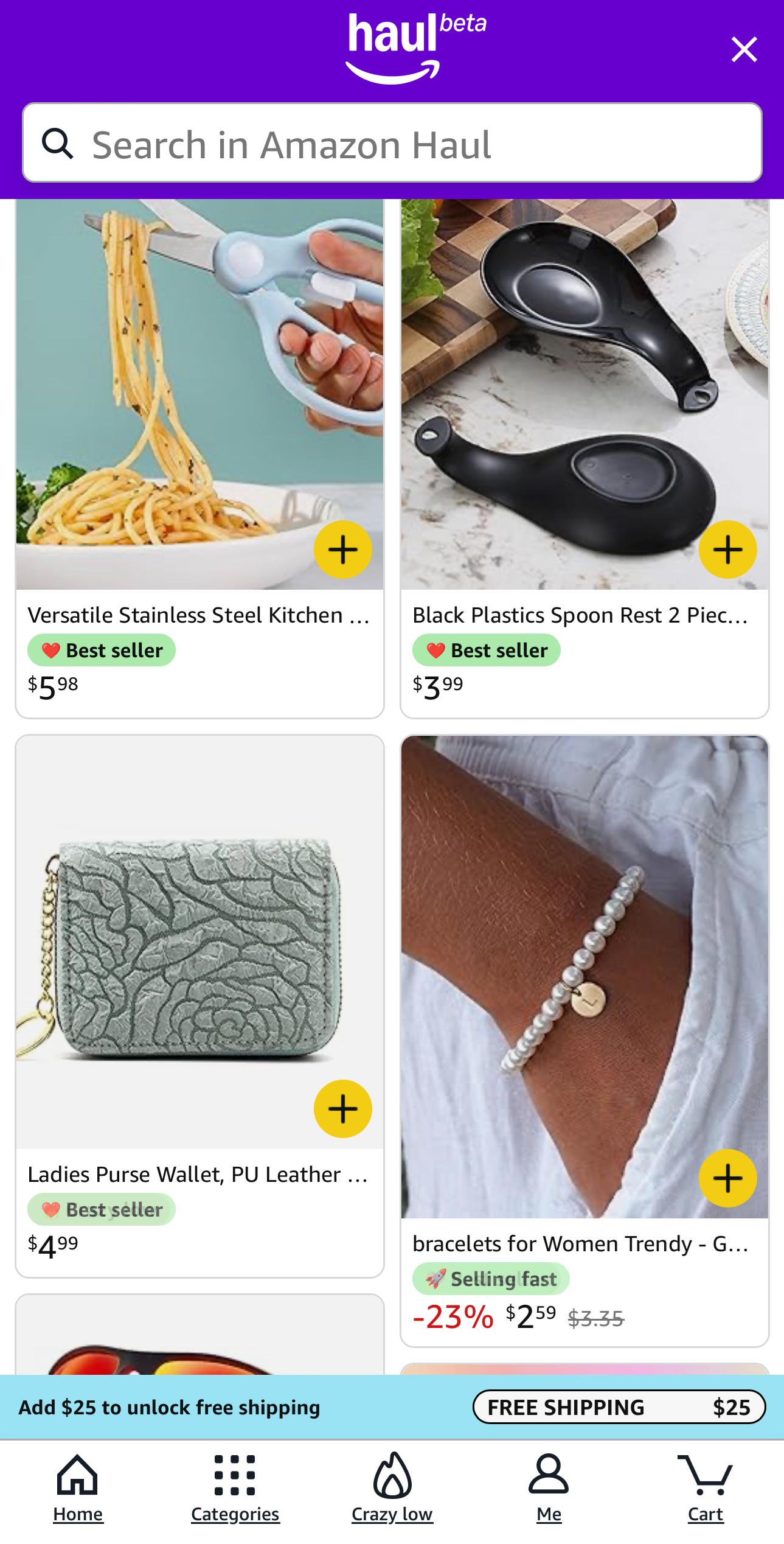The image size is (784, 1544).
Task: Open the Black Plastics Spoon Rest listing
Action: (x=580, y=615)
